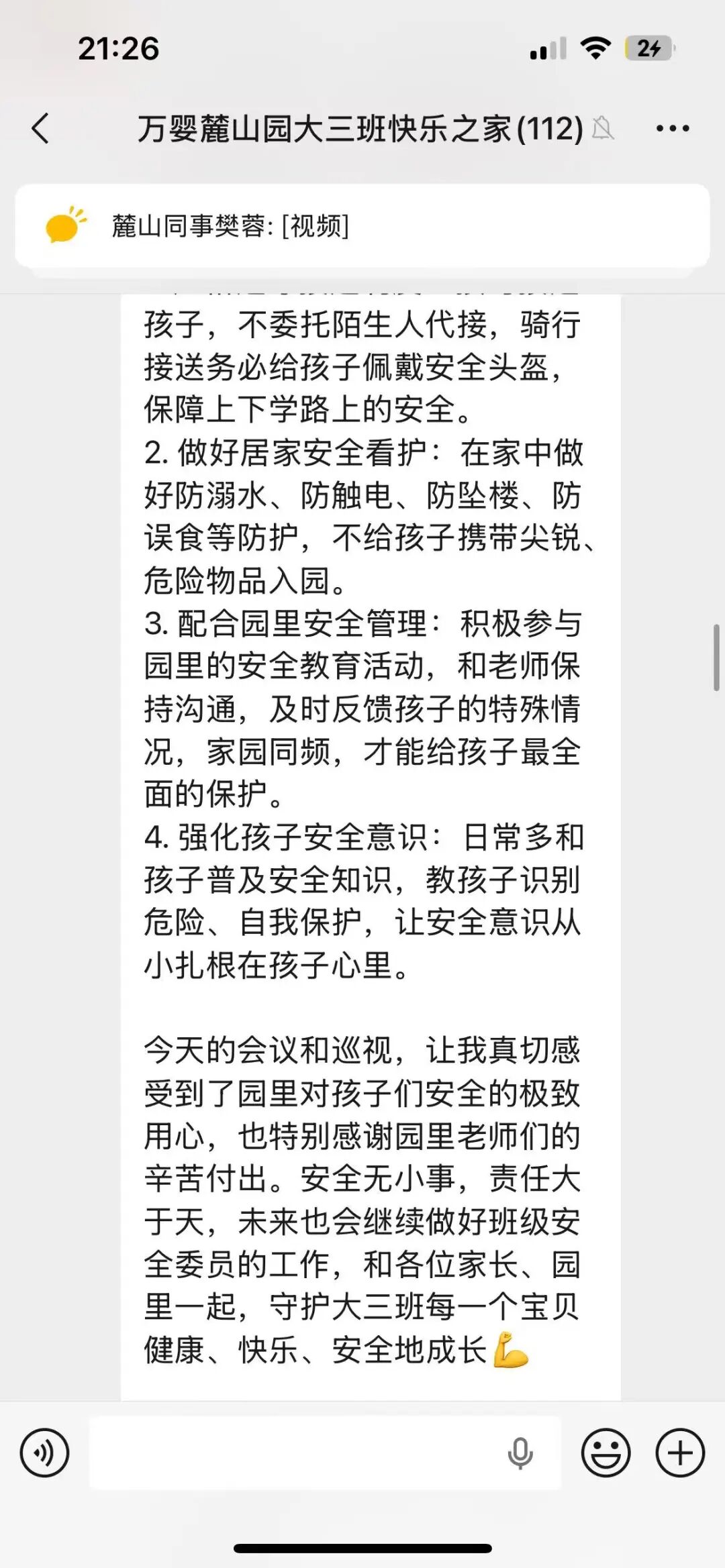725x1568 pixels.
Task: Open the group chat options menu
Action: click(x=673, y=128)
